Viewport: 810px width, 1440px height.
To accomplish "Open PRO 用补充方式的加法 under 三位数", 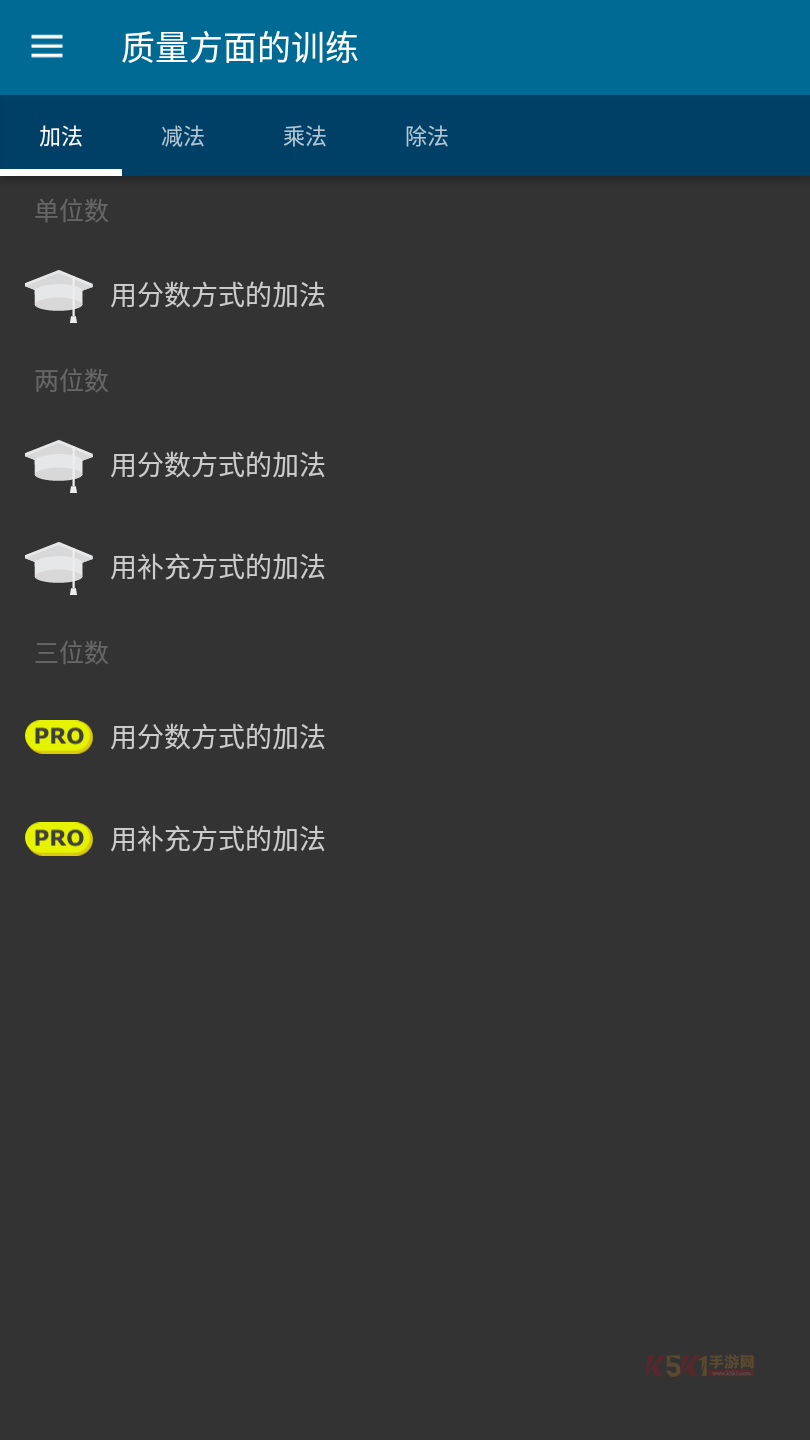I will [x=217, y=839].
